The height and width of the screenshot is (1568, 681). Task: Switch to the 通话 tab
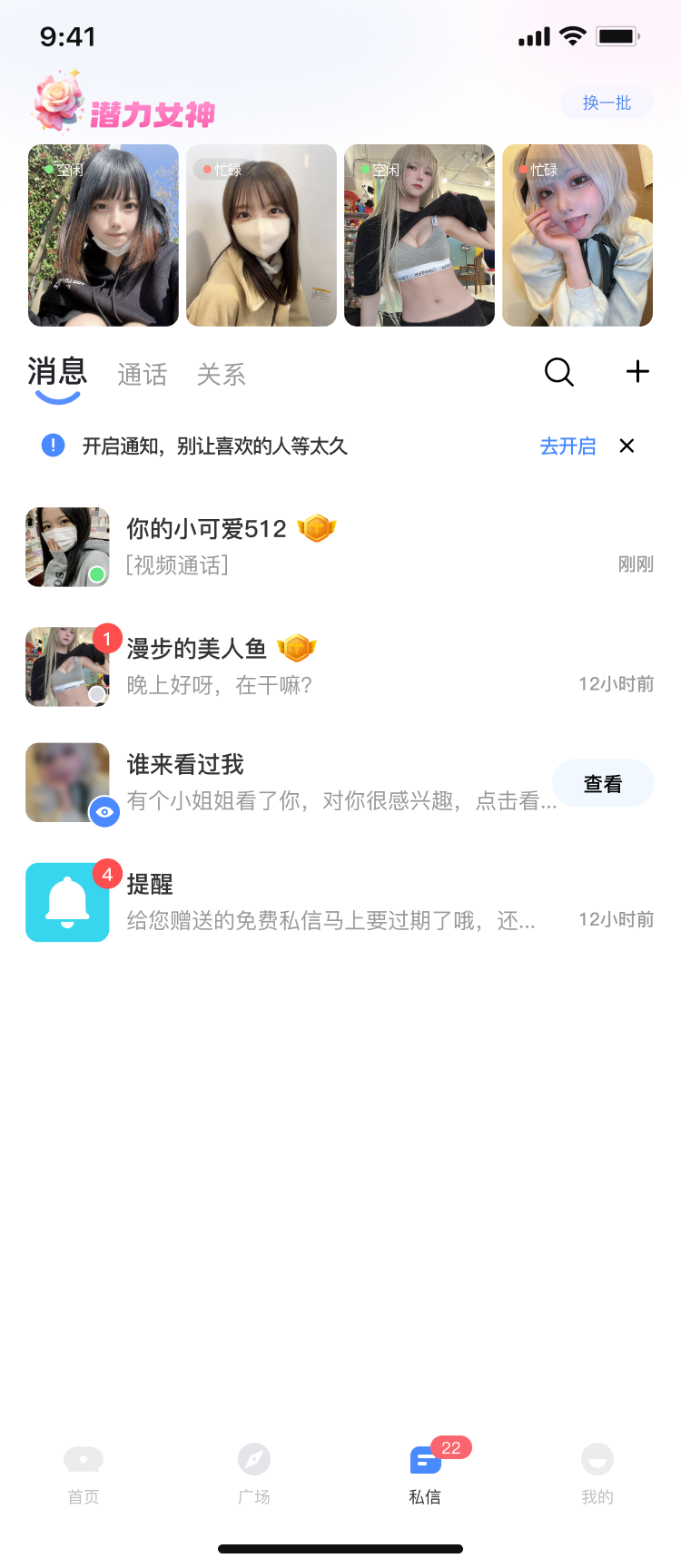click(x=143, y=375)
